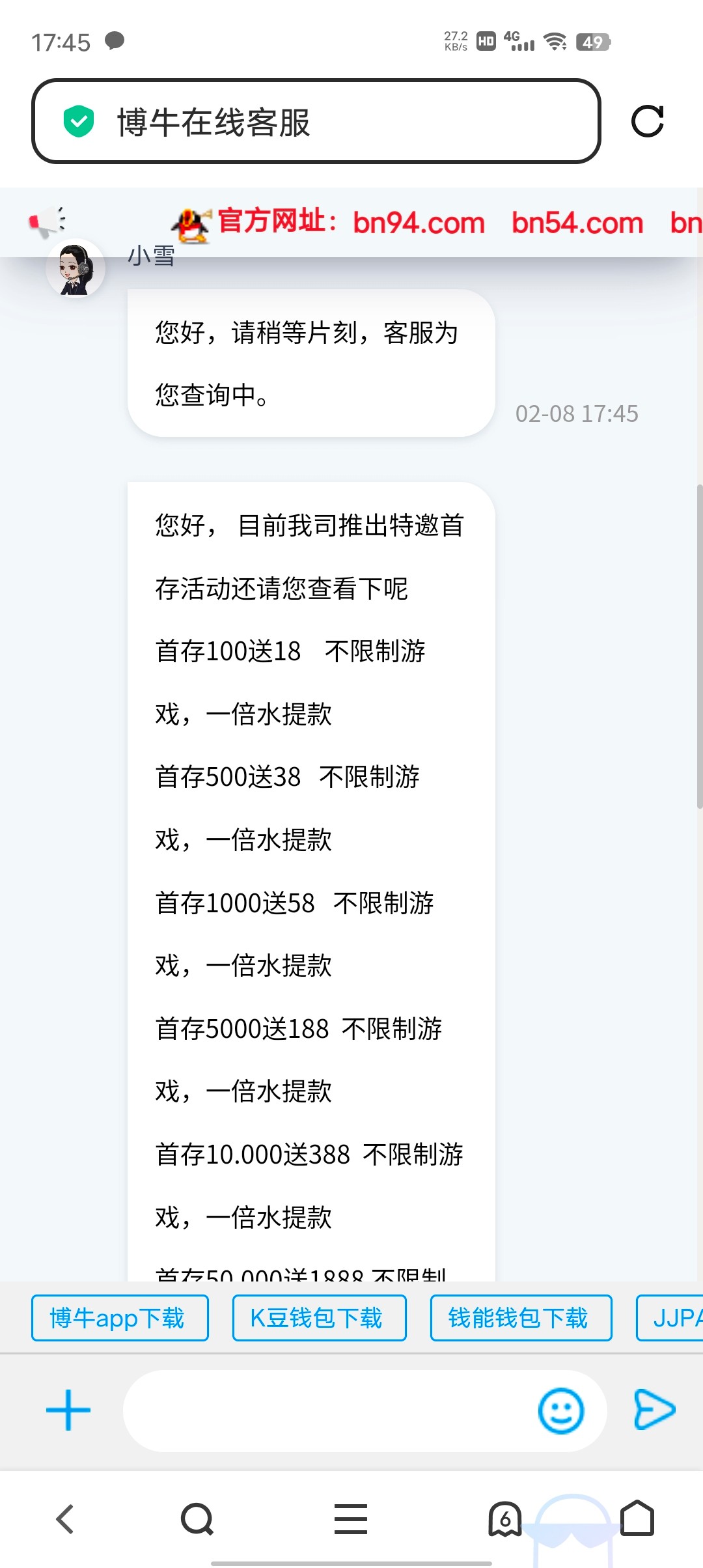Open 钱能钱包下载 download button
The image size is (703, 1568).
[521, 1318]
